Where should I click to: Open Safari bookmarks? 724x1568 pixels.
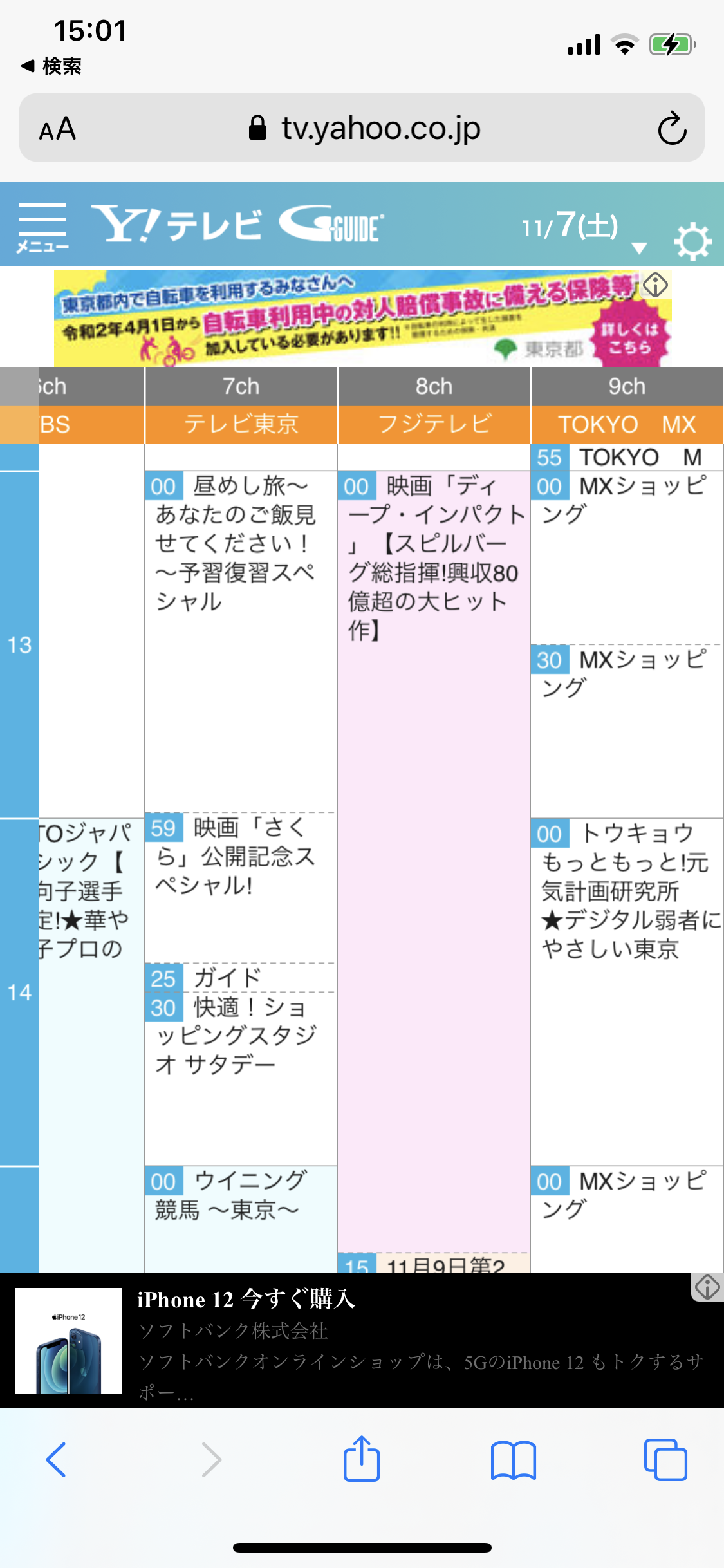click(513, 1460)
